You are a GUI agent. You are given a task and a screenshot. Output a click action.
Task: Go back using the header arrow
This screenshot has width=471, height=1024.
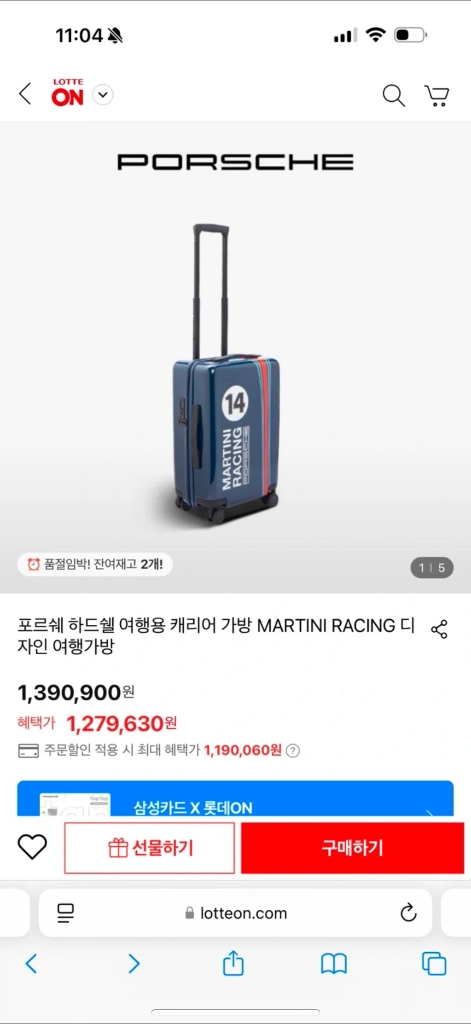coord(25,95)
